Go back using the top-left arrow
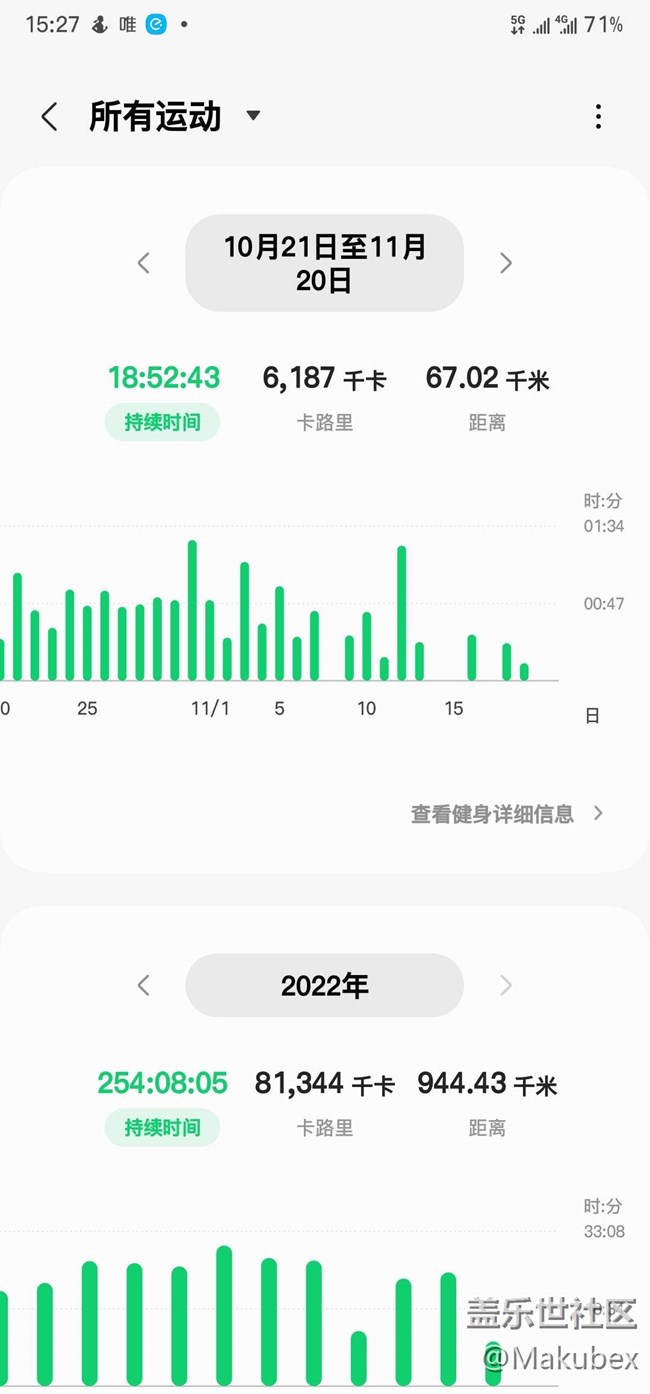Viewport: 650px width, 1394px height. tap(49, 117)
